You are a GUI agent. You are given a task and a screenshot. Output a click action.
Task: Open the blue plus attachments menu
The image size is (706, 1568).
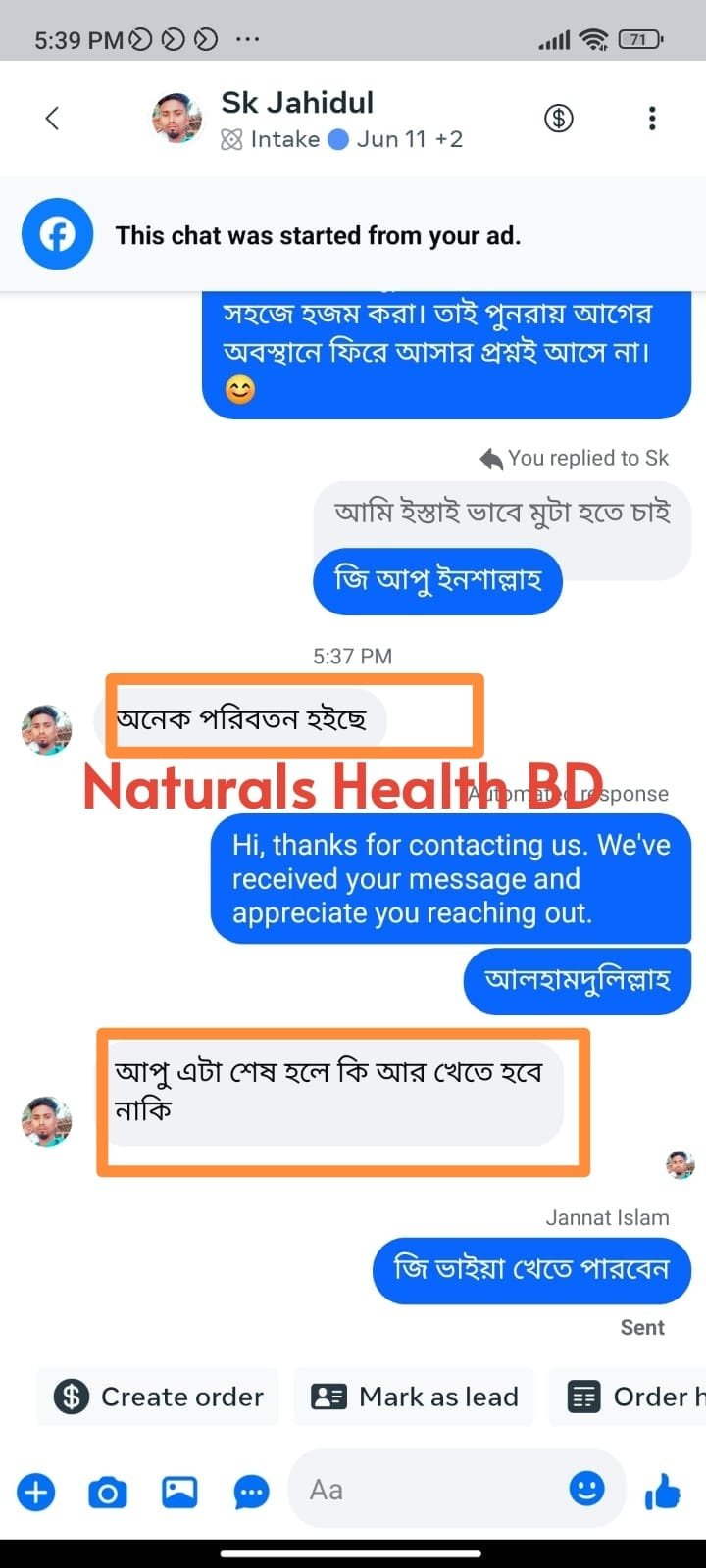(x=36, y=1493)
